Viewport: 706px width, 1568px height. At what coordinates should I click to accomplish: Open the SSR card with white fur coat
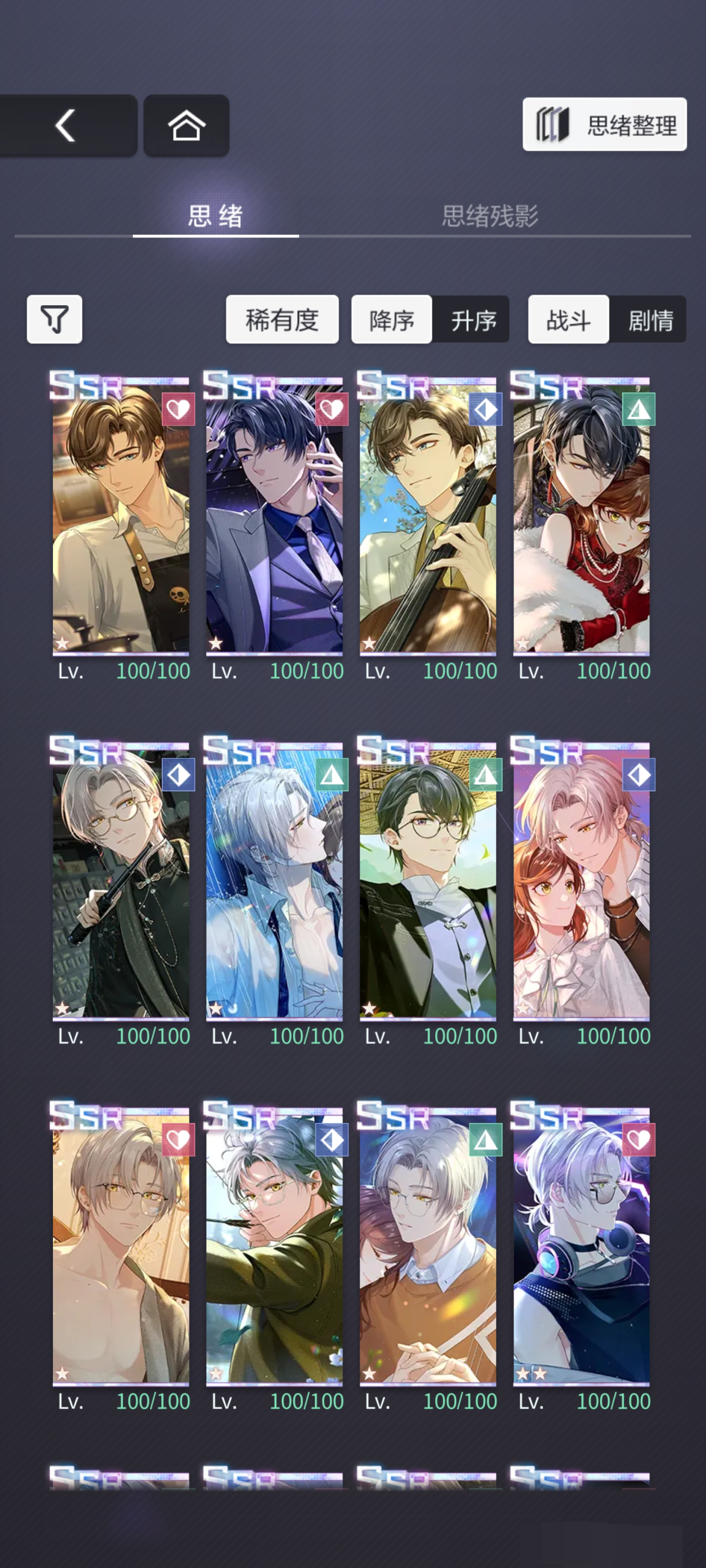[x=581, y=517]
